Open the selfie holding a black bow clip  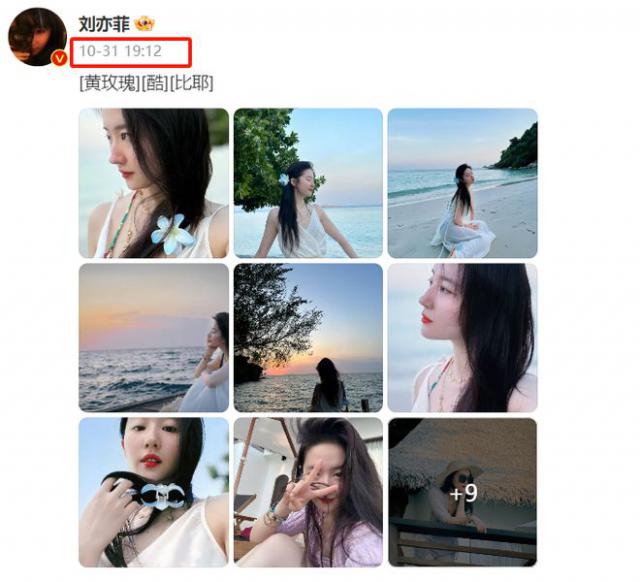[x=154, y=492]
